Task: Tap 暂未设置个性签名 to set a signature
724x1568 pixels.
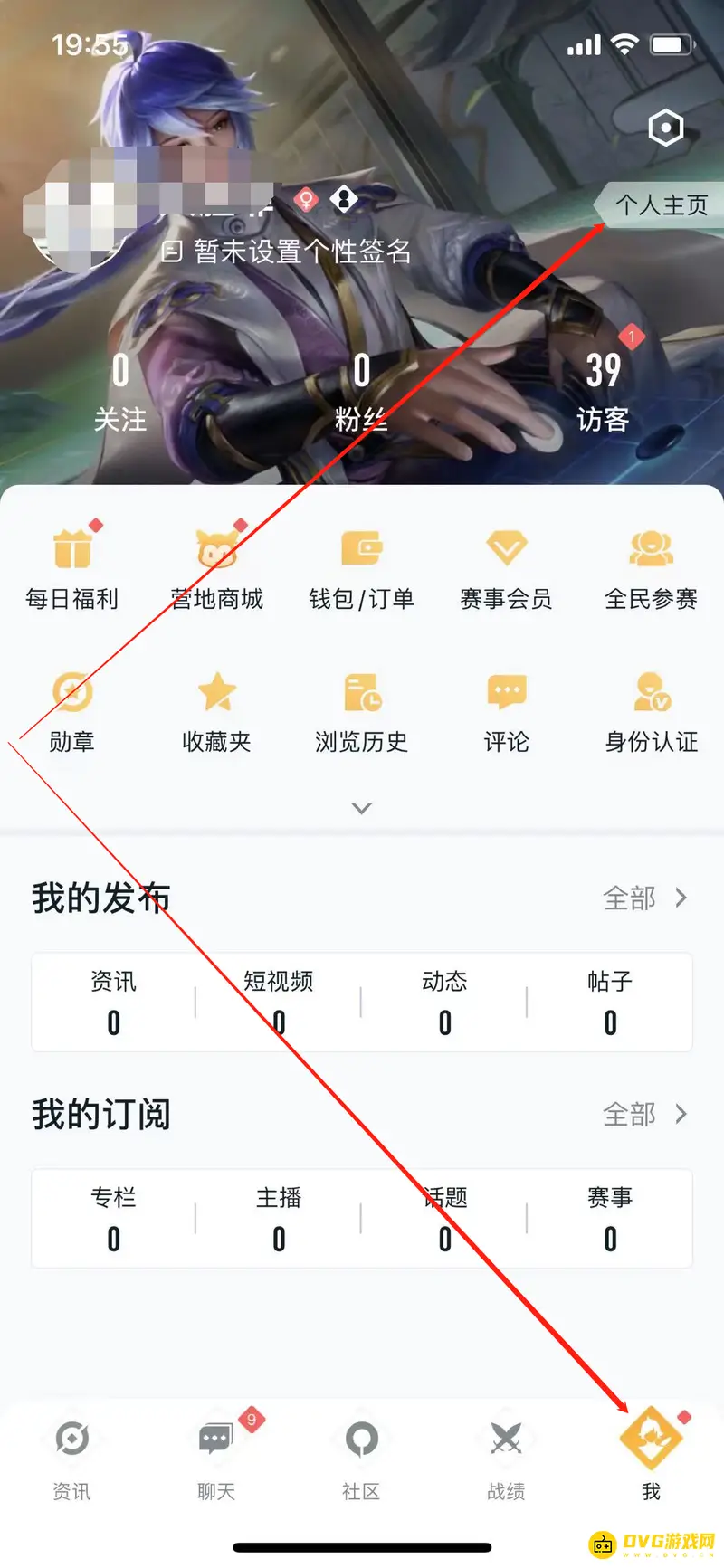Action: (299, 253)
